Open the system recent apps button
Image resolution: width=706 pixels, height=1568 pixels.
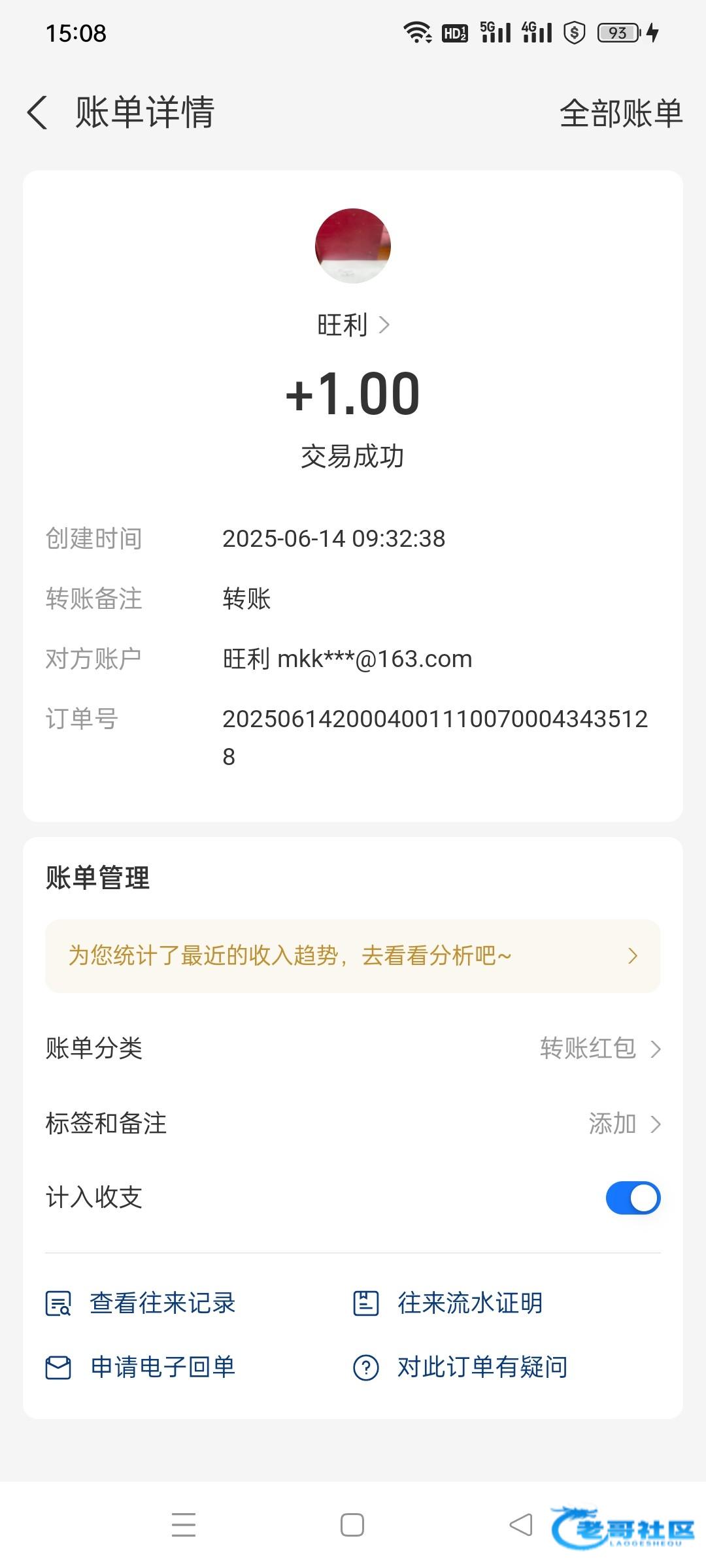184,1525
